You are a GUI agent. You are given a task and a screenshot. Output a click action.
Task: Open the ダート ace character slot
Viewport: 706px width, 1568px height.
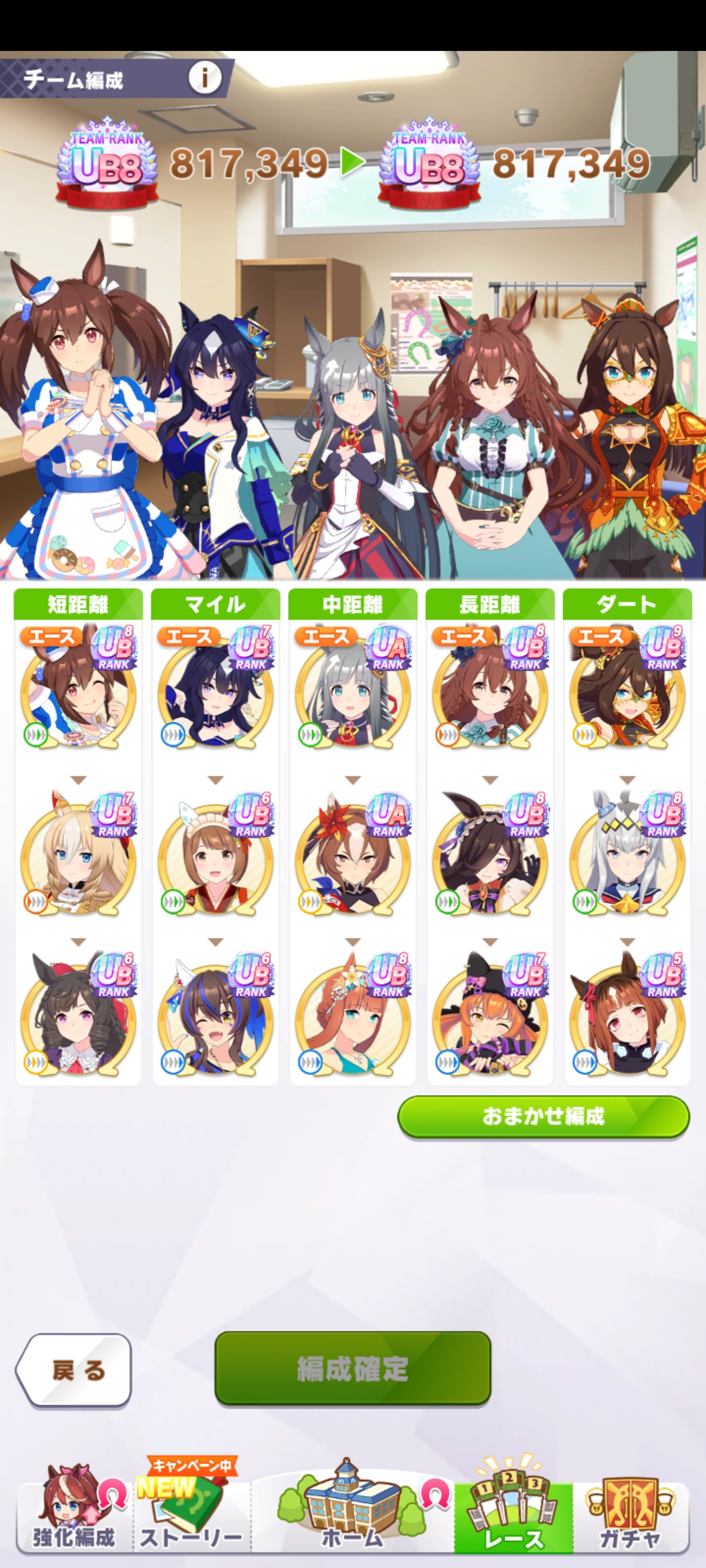tap(627, 691)
